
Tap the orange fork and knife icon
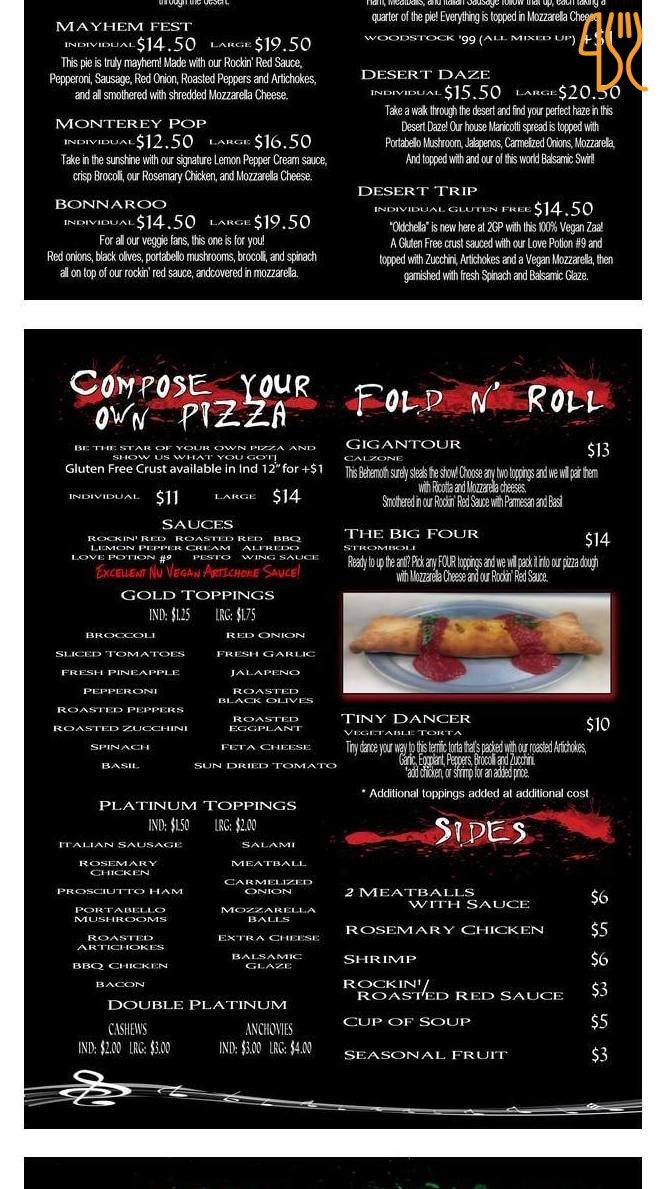[x=612, y=51]
